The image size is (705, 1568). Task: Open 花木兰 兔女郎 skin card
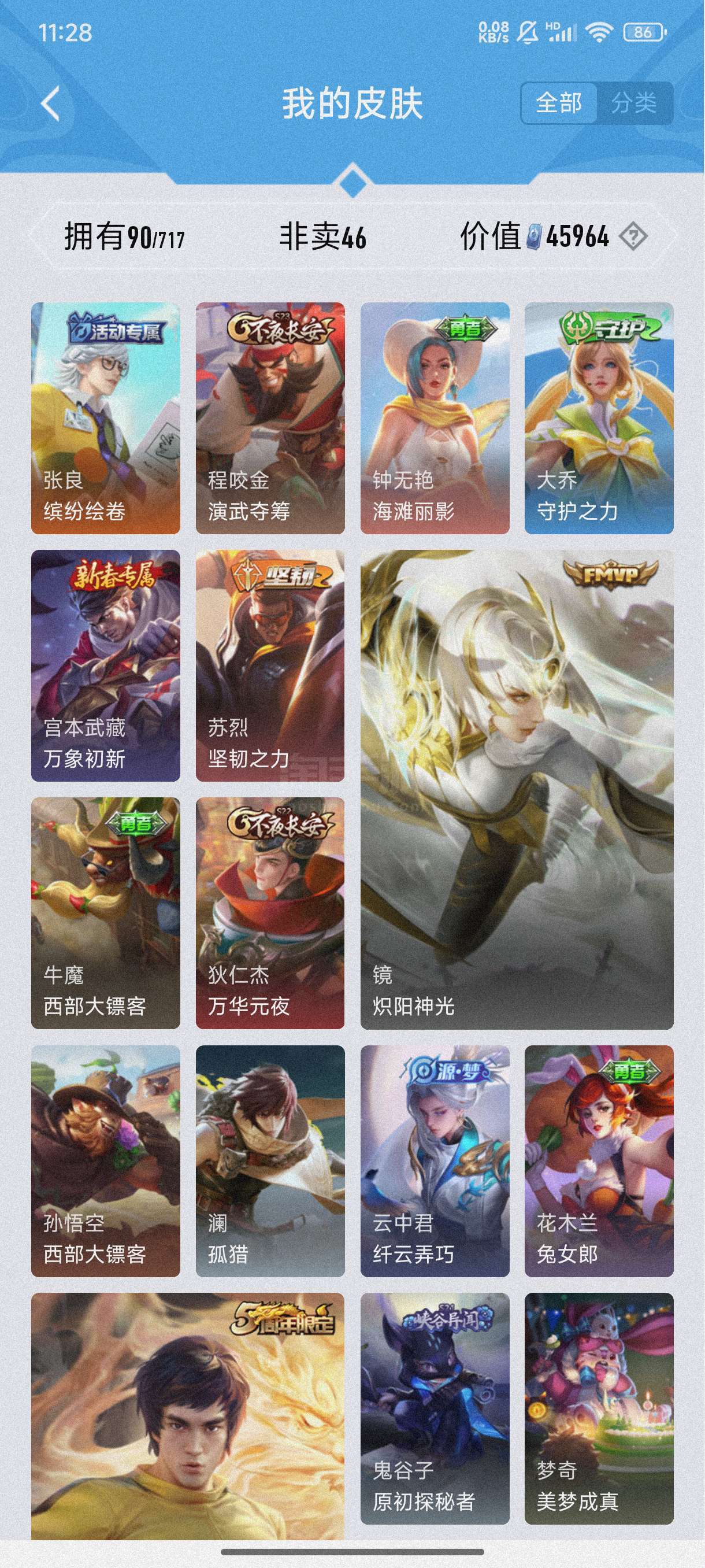tap(599, 1161)
